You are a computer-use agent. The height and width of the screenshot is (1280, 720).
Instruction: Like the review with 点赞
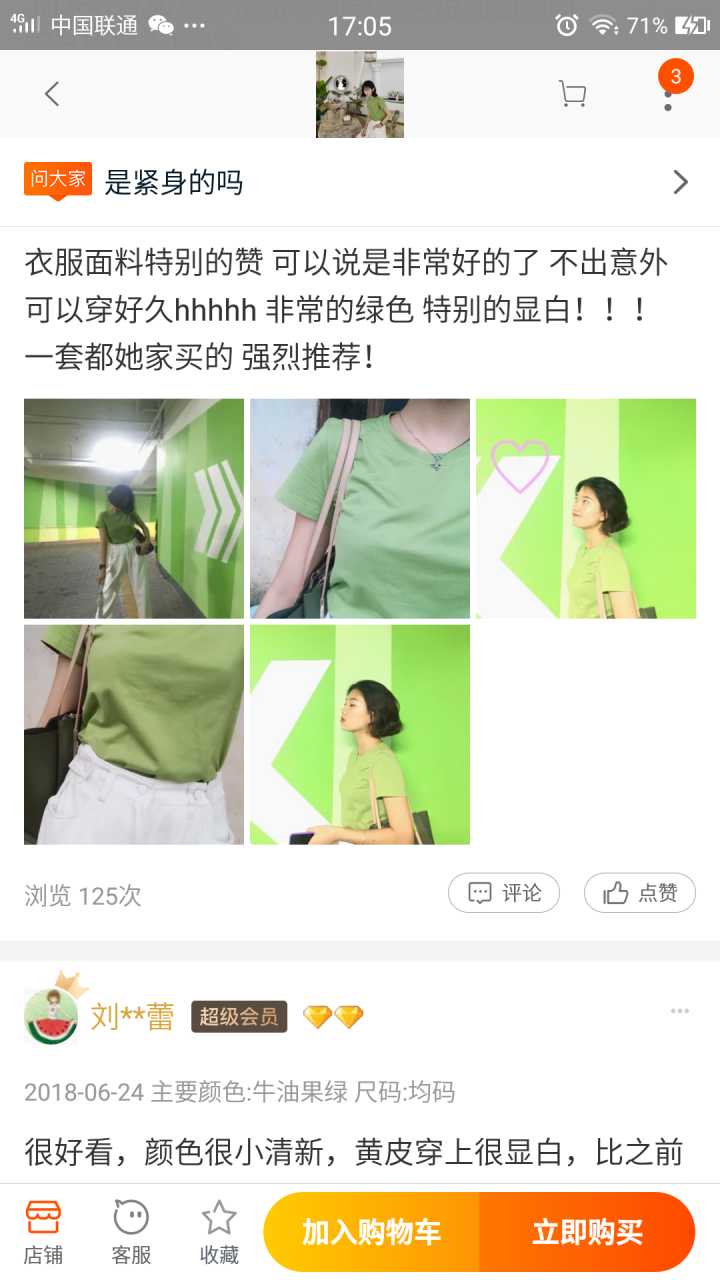point(640,893)
